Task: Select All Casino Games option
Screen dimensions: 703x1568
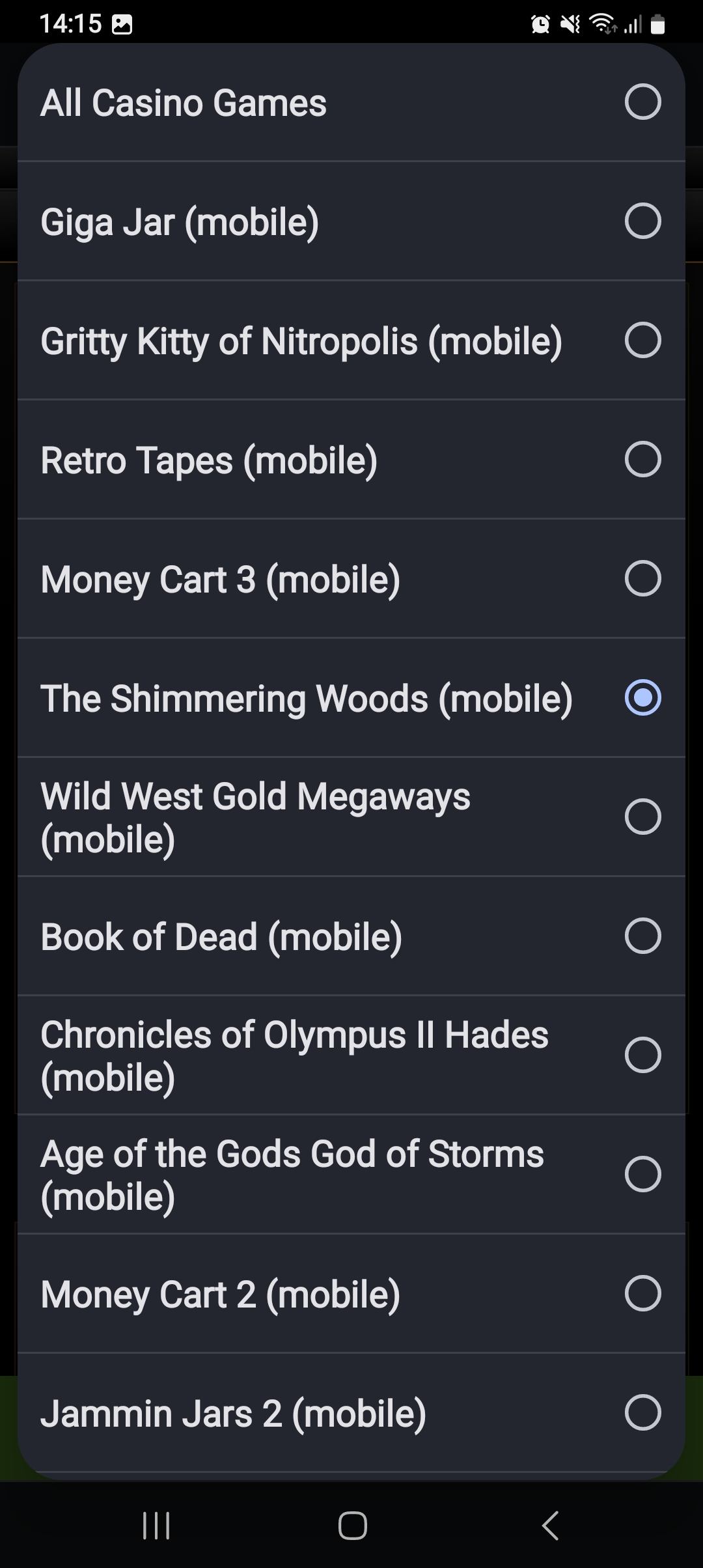Action: (x=351, y=102)
